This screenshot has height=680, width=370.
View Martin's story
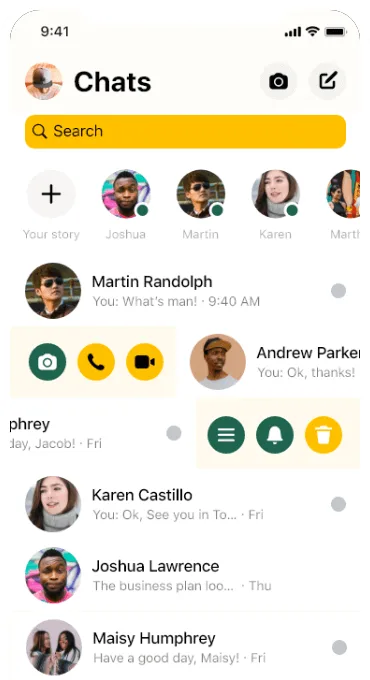click(200, 194)
